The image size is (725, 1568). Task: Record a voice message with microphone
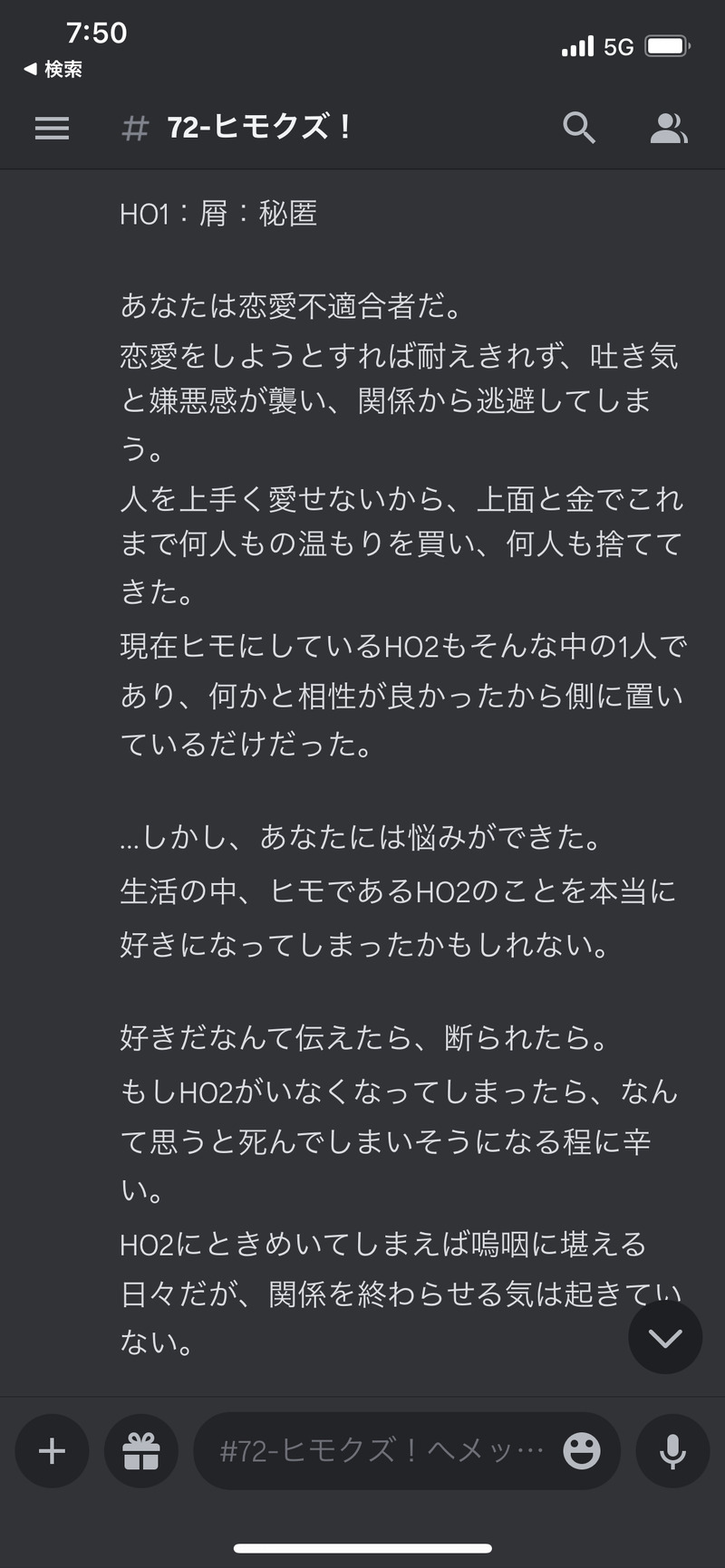click(672, 1451)
